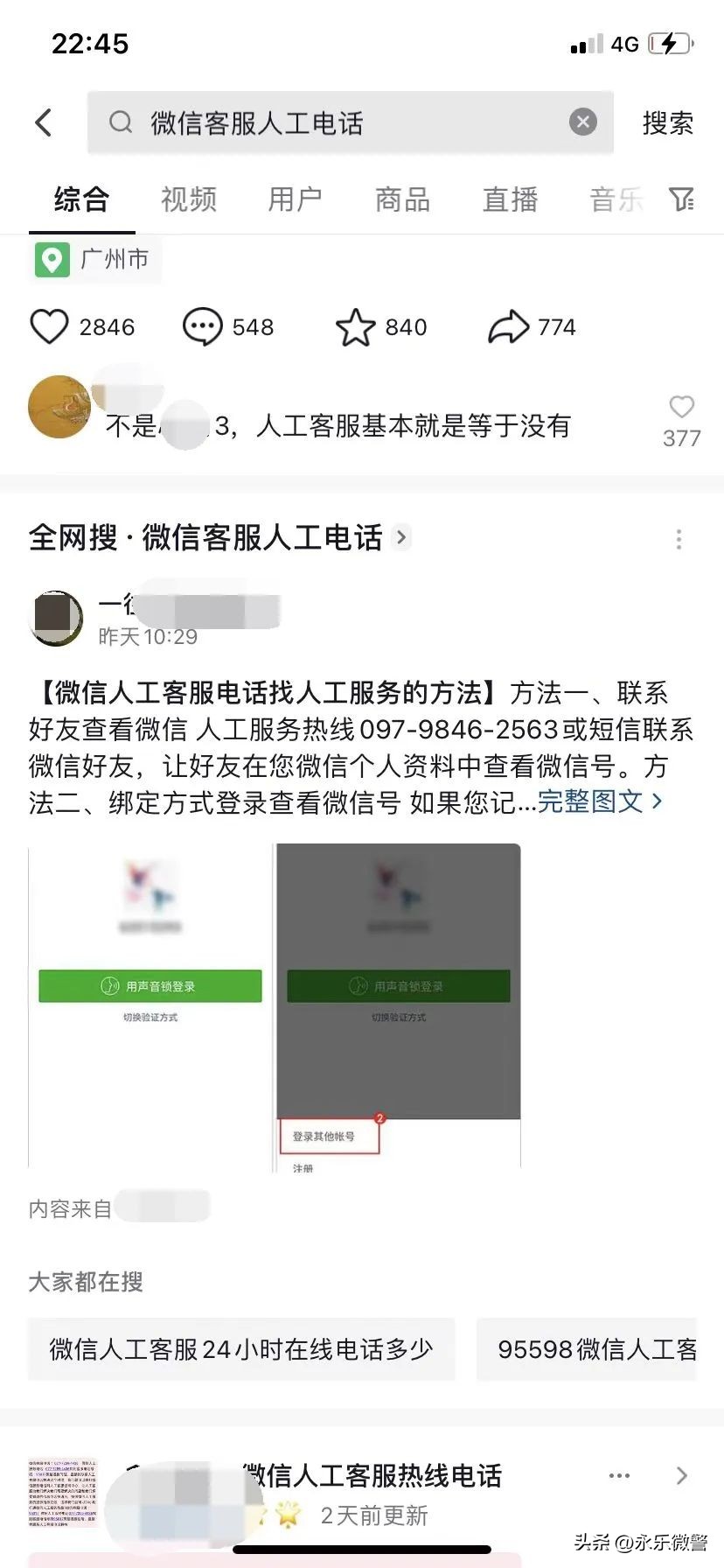
Task: Switch to the 商品 tab
Action: pos(401,200)
